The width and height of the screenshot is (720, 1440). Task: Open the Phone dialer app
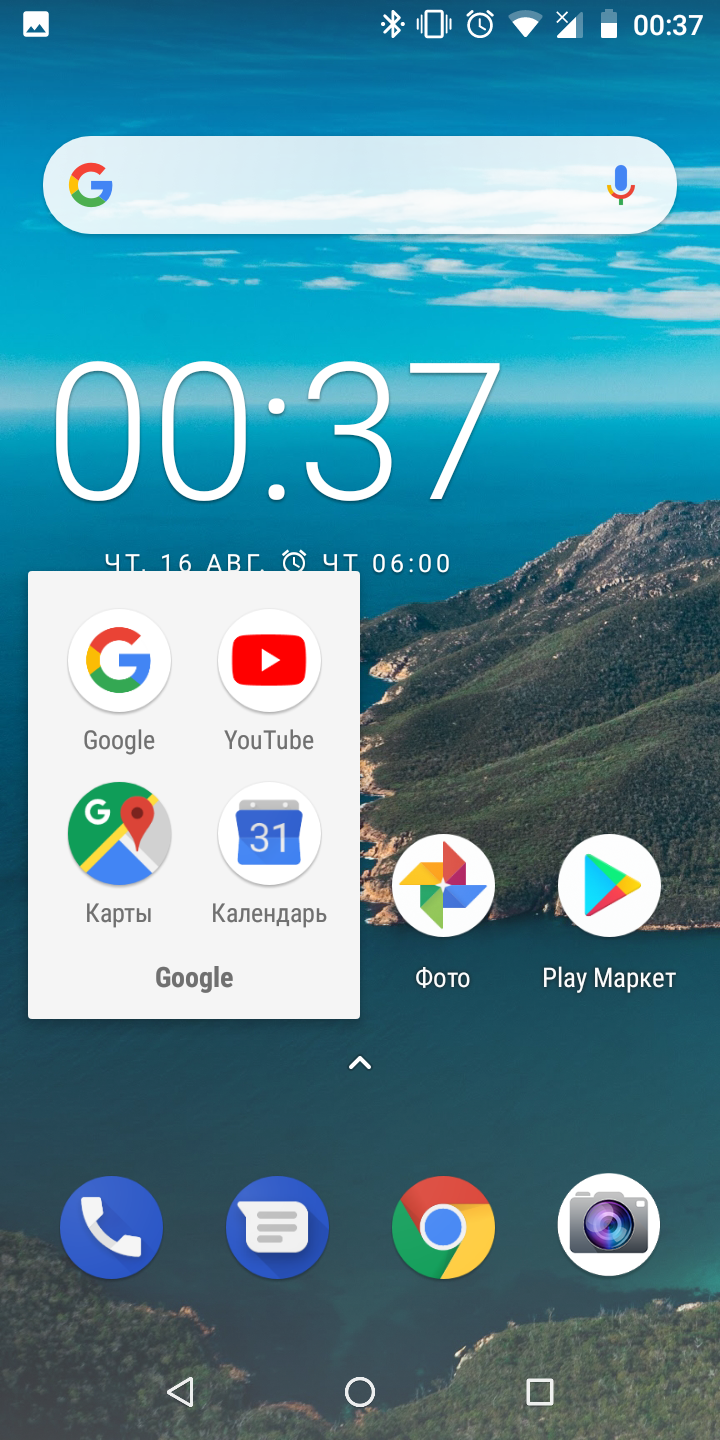click(x=111, y=1227)
